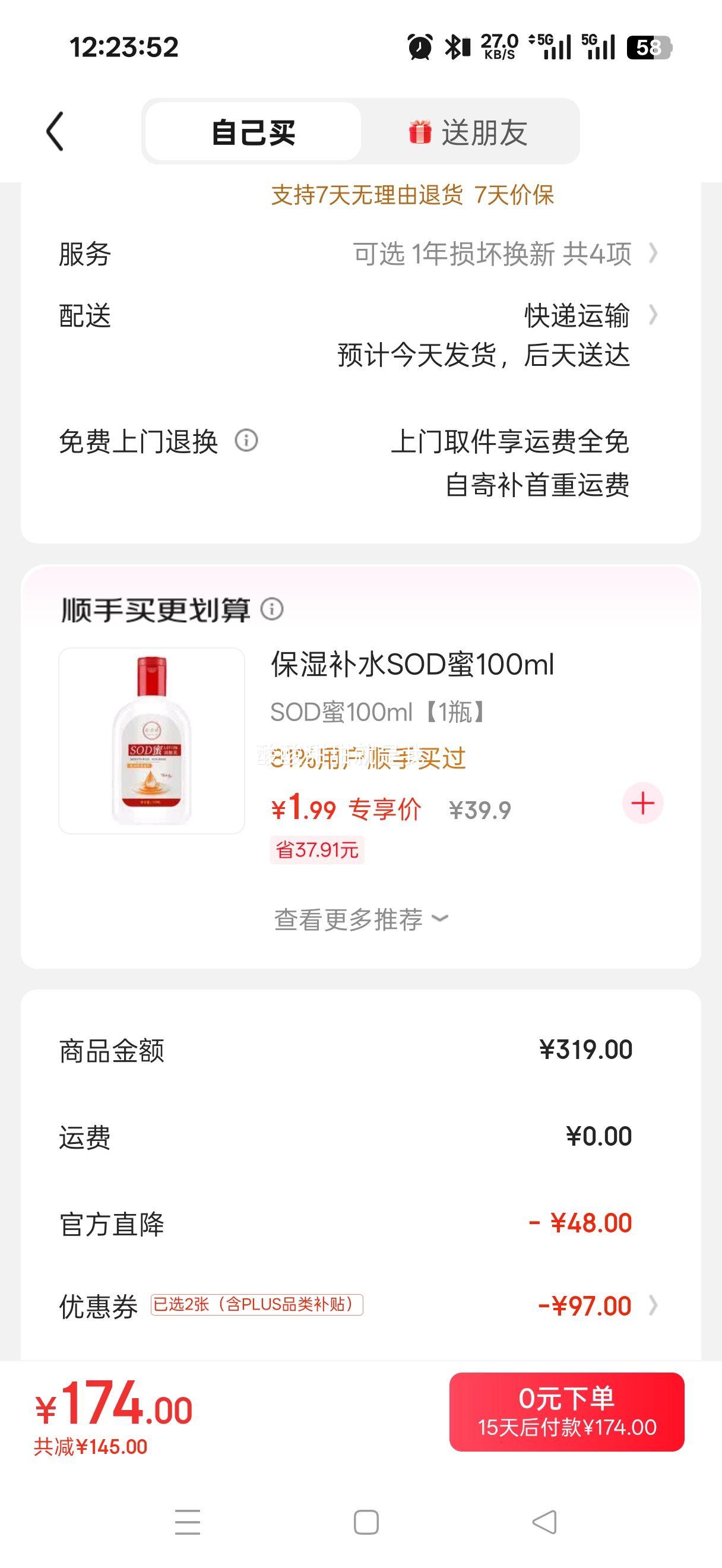Show info about 免费上门退换
Image resolution: width=722 pixels, height=1568 pixels.
coord(246,440)
